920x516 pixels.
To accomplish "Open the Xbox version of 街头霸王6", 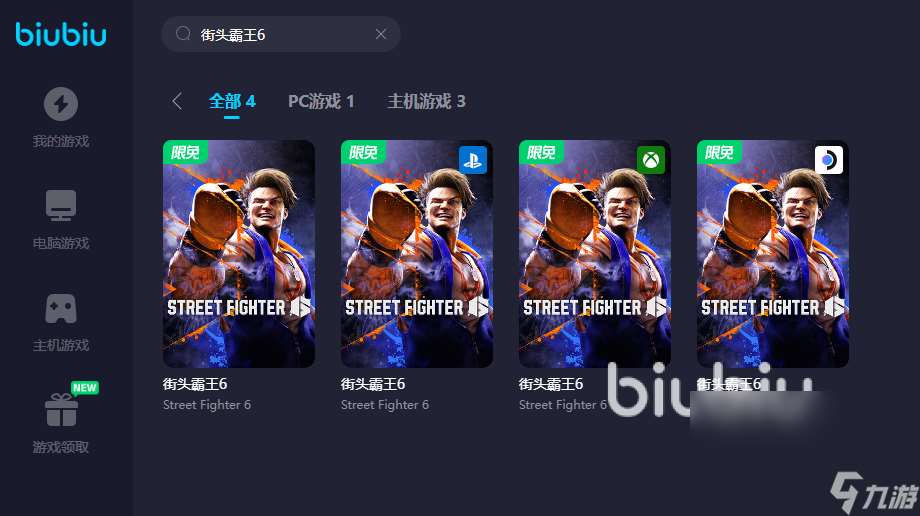I will 595,254.
